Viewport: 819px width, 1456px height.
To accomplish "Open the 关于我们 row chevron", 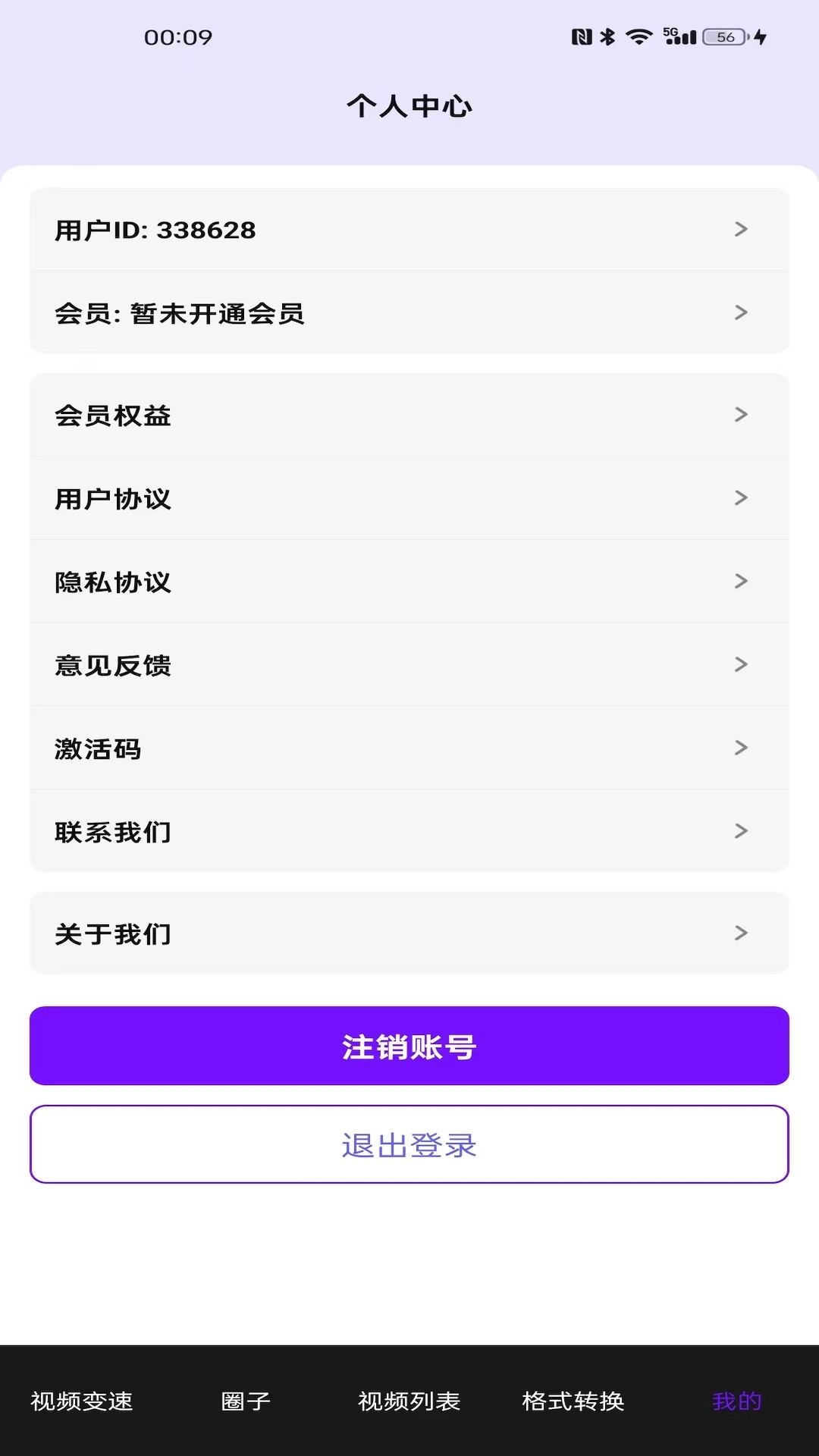I will (740, 934).
